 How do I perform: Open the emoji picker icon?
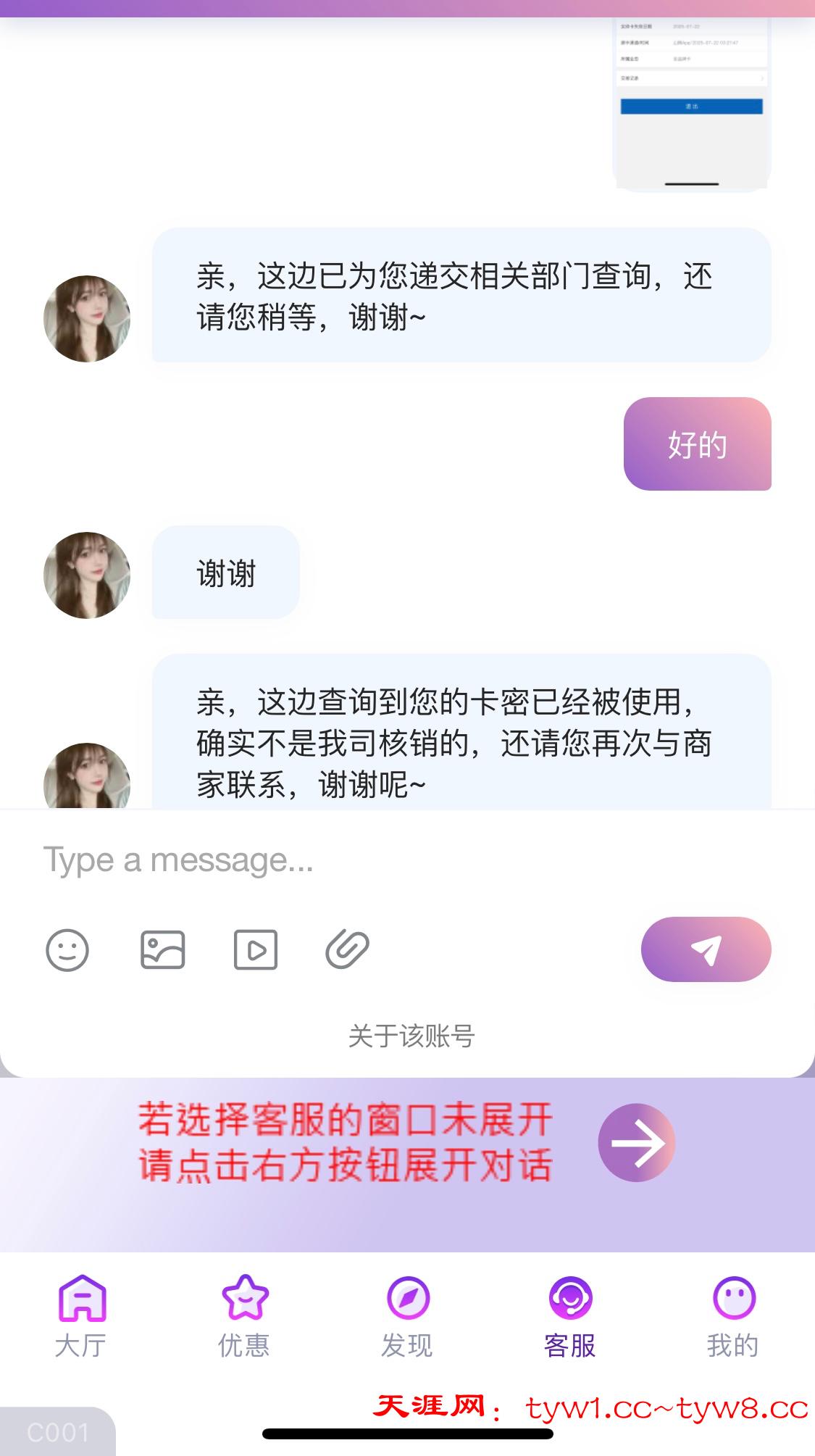(x=67, y=949)
